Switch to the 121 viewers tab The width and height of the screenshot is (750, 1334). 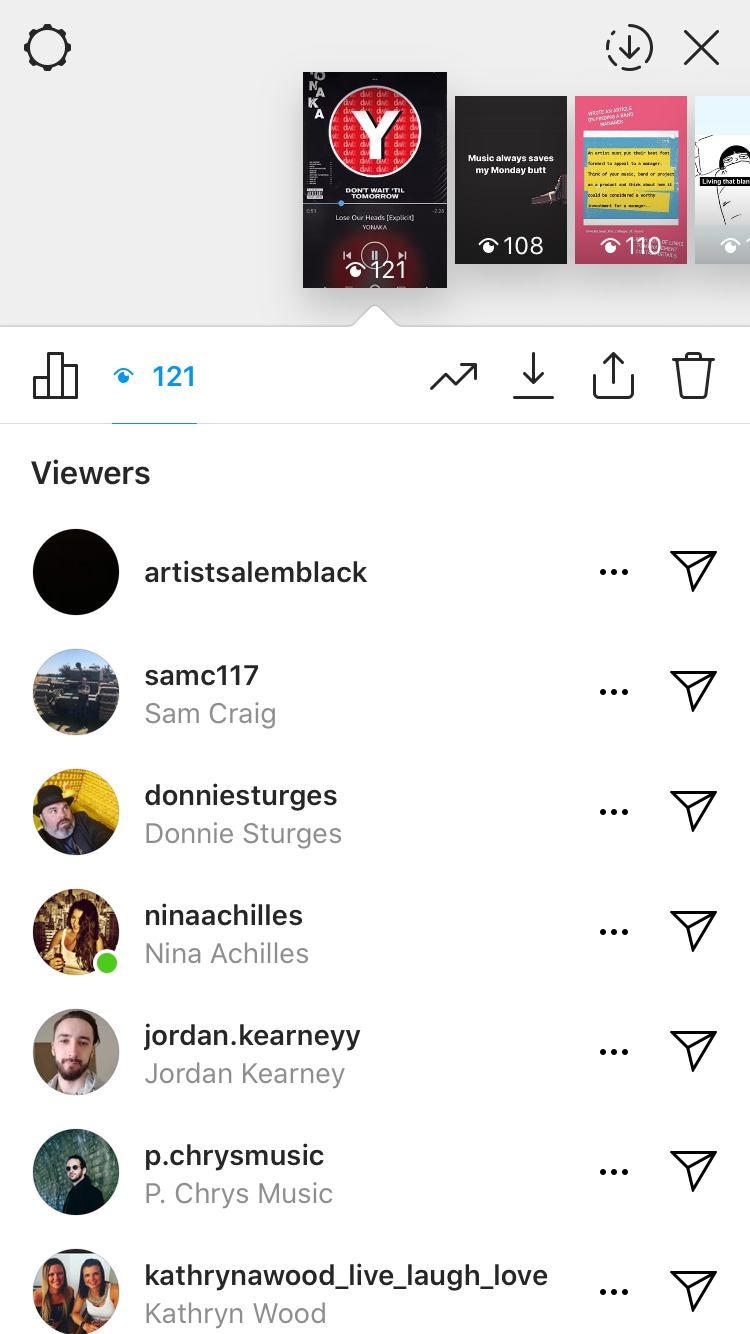click(155, 377)
